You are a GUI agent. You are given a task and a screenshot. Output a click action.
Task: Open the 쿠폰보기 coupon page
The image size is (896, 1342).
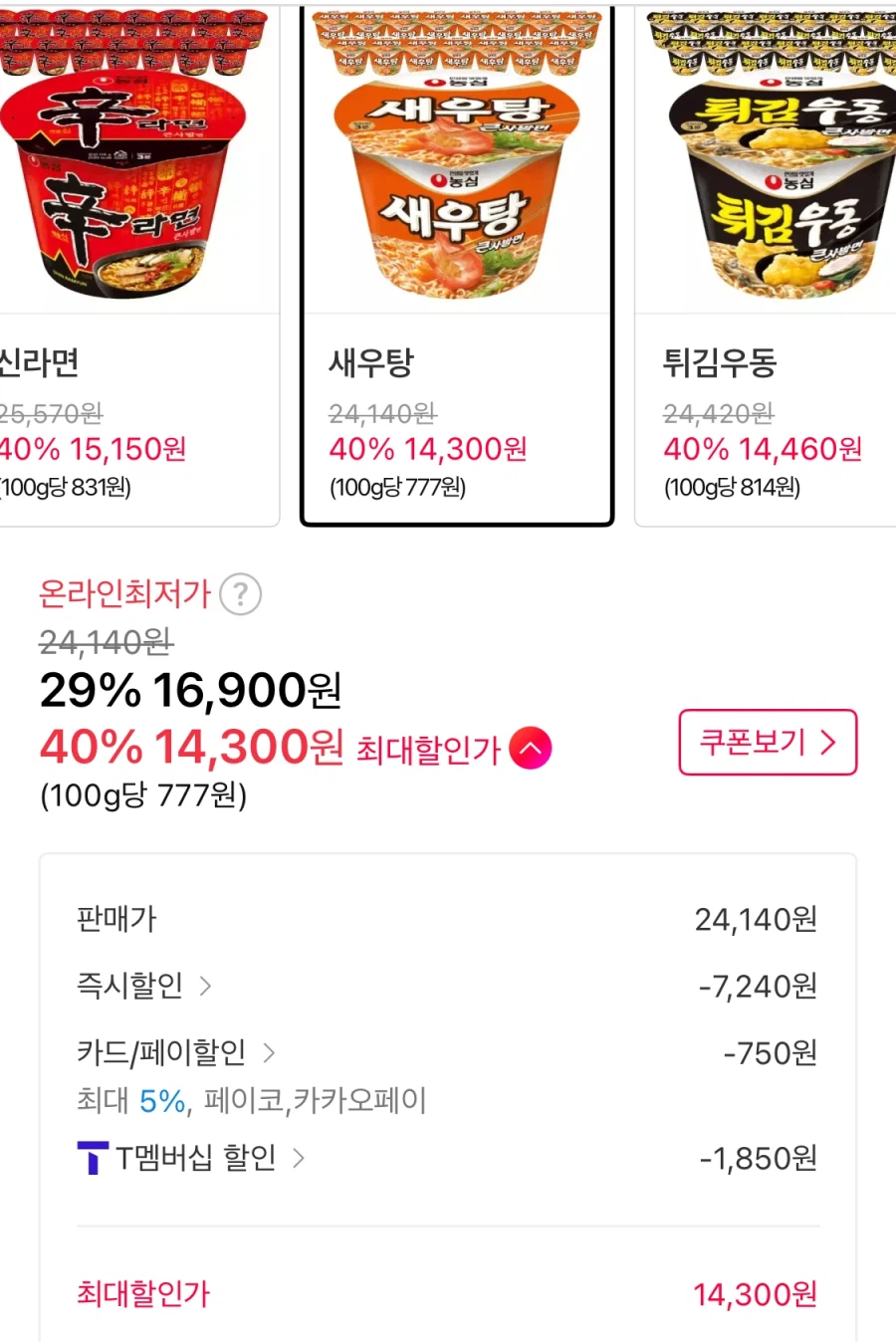click(x=767, y=743)
